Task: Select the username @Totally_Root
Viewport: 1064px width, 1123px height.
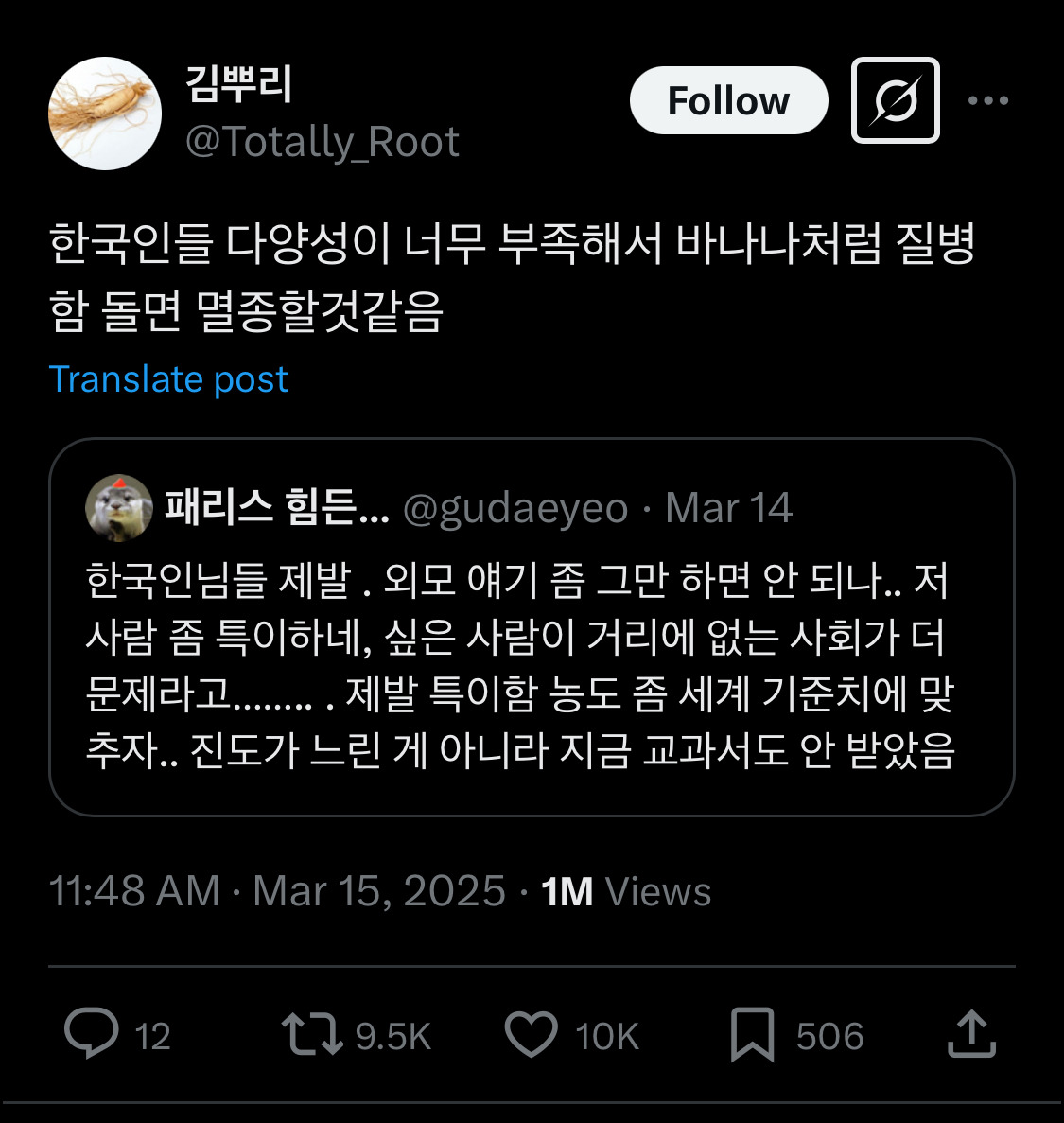Action: tap(322, 142)
